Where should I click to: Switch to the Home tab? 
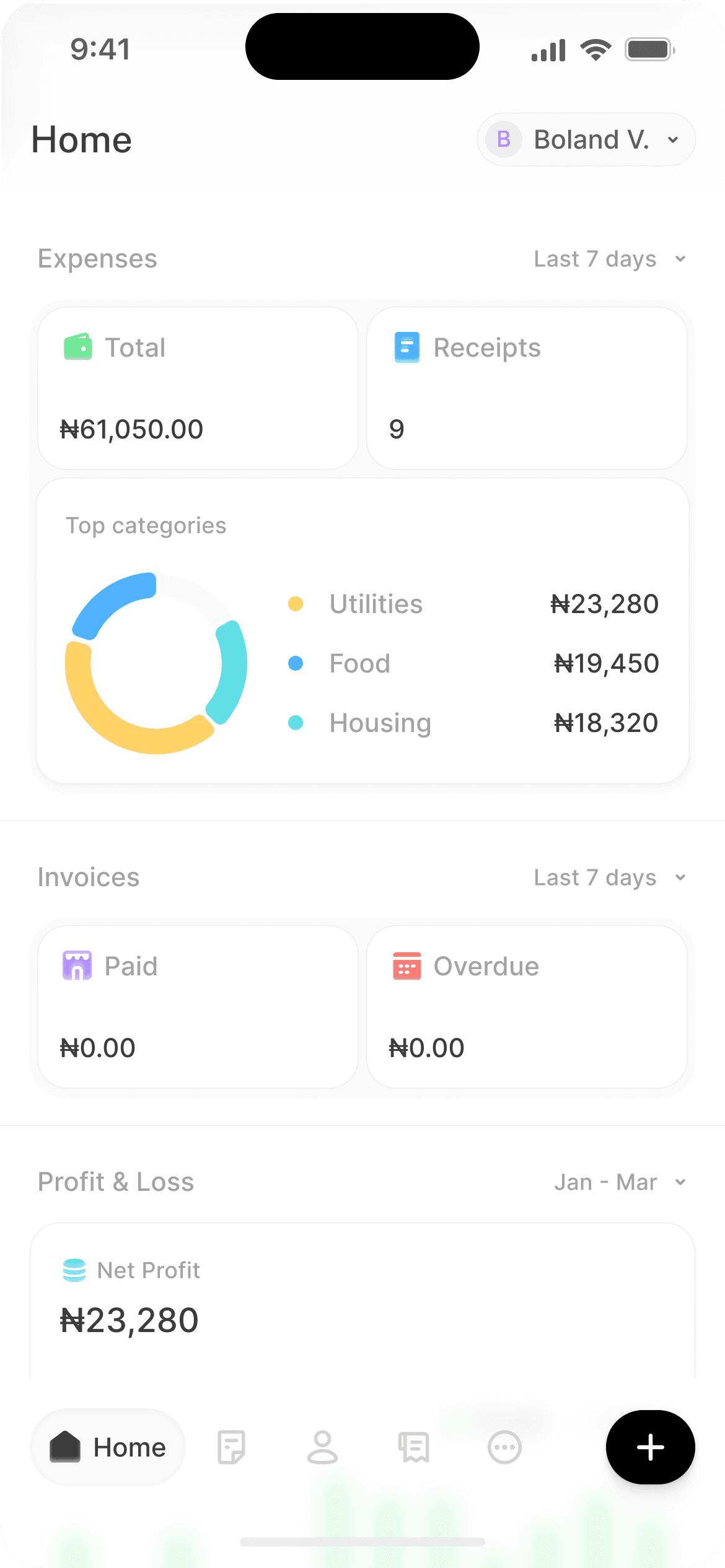pos(108,1448)
